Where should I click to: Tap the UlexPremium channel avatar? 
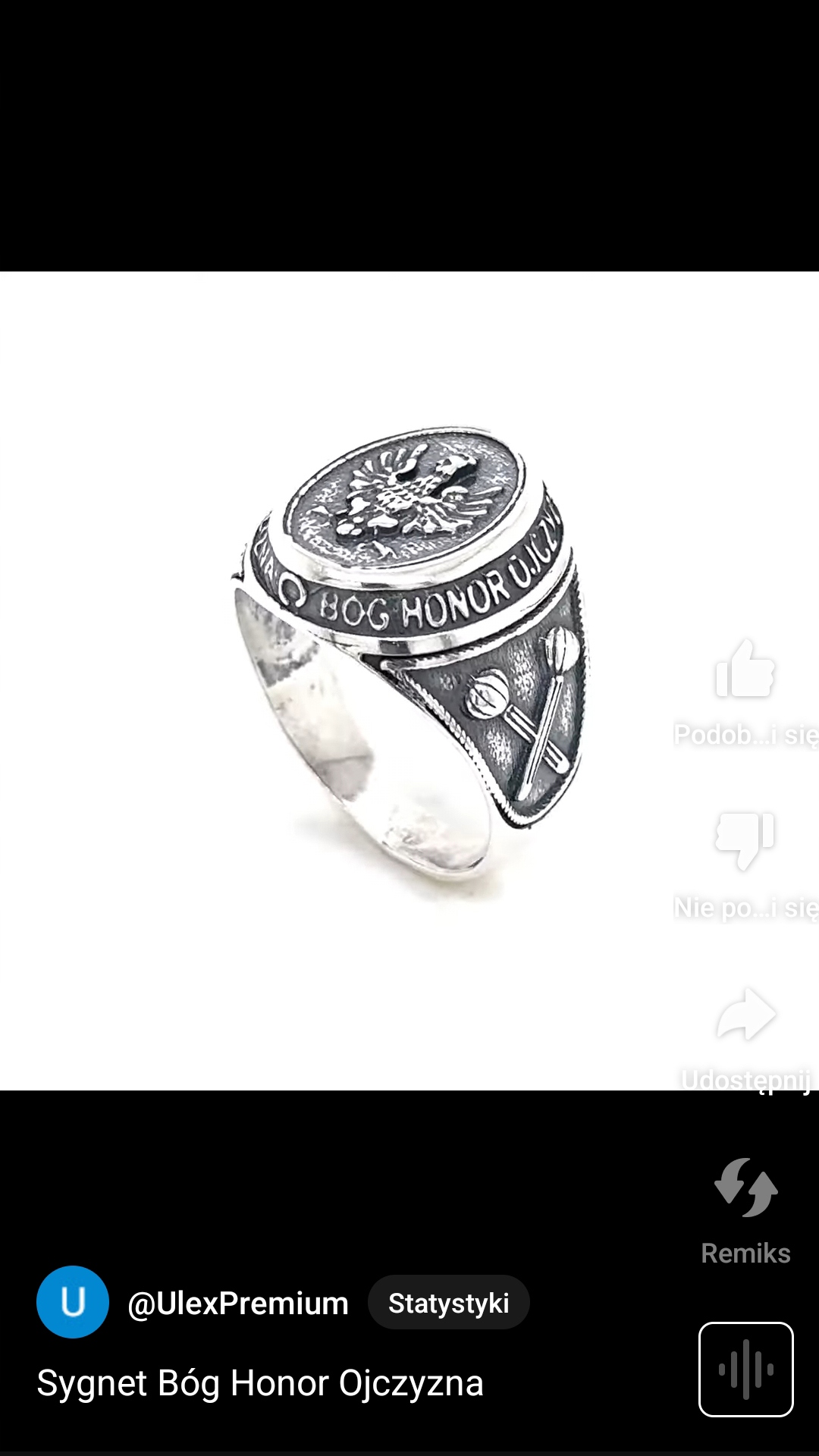(73, 1302)
